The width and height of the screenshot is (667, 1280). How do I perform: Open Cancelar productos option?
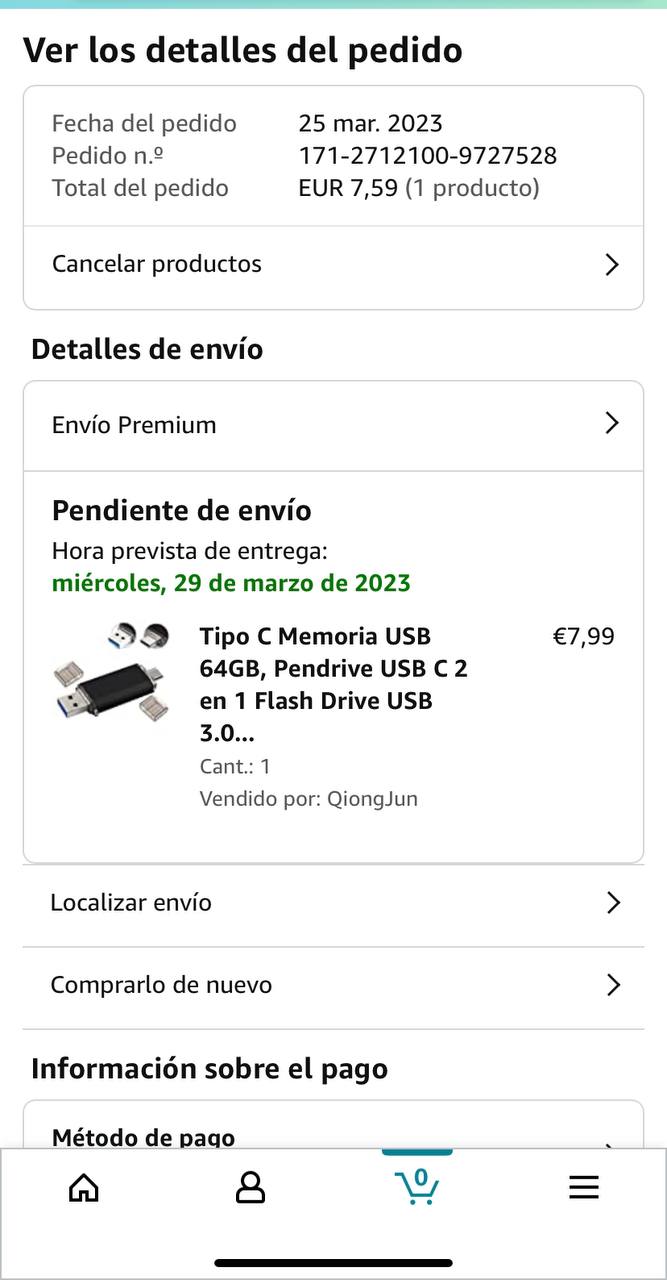(333, 265)
